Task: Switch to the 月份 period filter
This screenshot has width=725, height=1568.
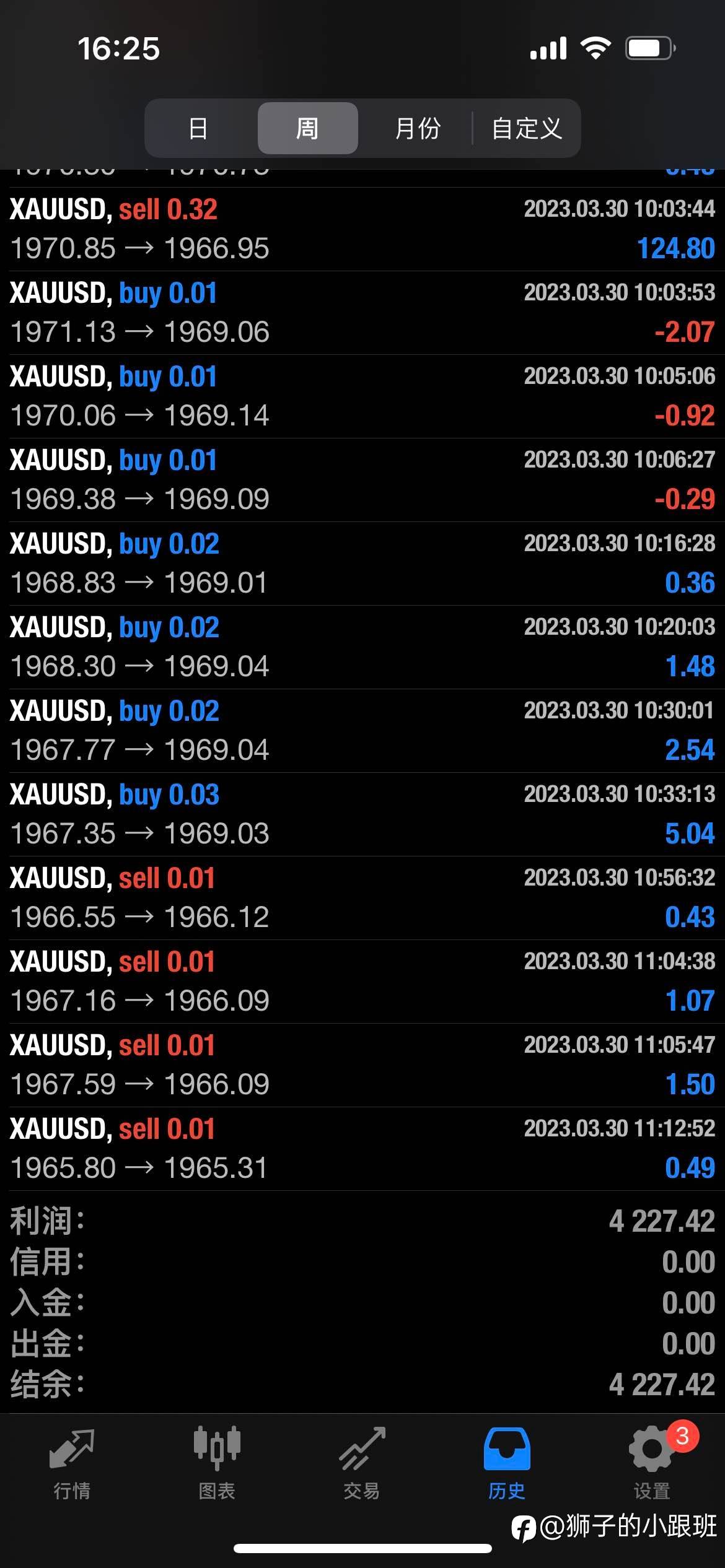Action: pyautogui.click(x=418, y=128)
